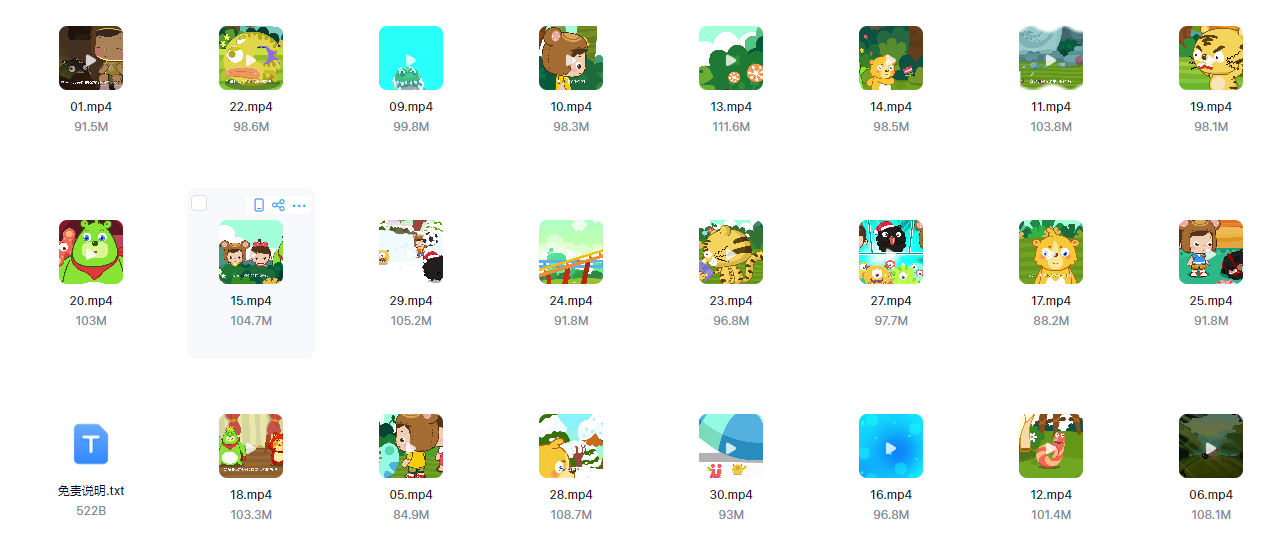Open the 06.mp4 video
The image size is (1272, 540).
[x=1211, y=446]
